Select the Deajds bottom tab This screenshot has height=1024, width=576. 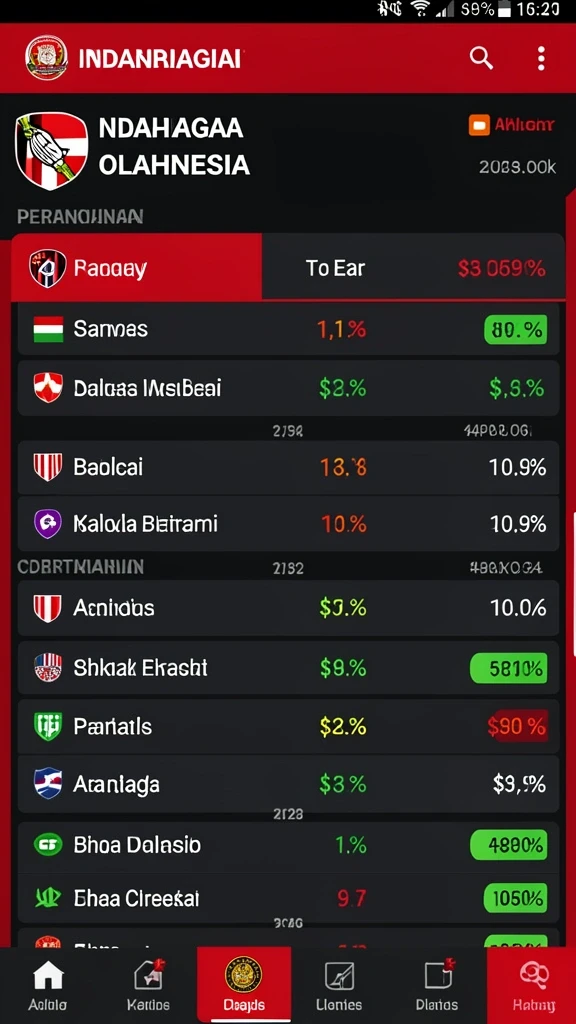tap(244, 985)
